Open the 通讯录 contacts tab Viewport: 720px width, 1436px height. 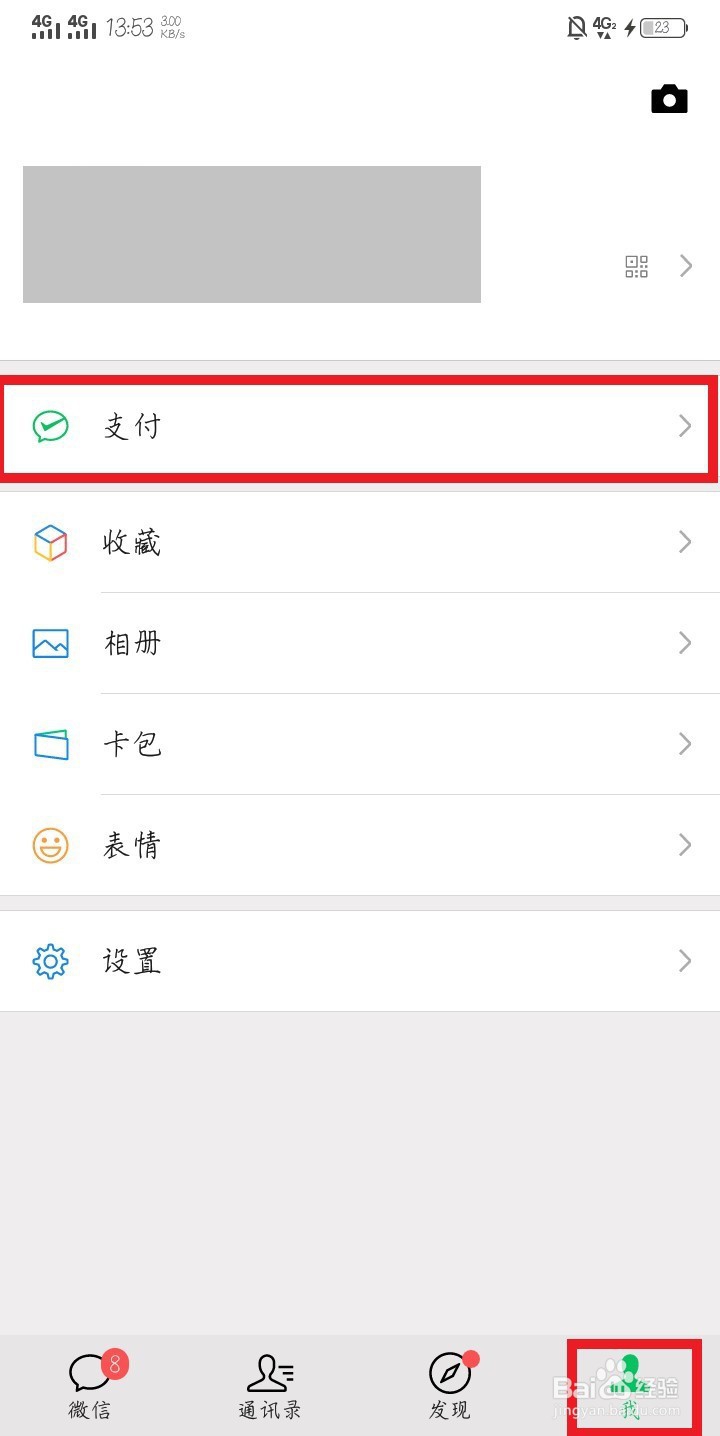coord(270,1385)
